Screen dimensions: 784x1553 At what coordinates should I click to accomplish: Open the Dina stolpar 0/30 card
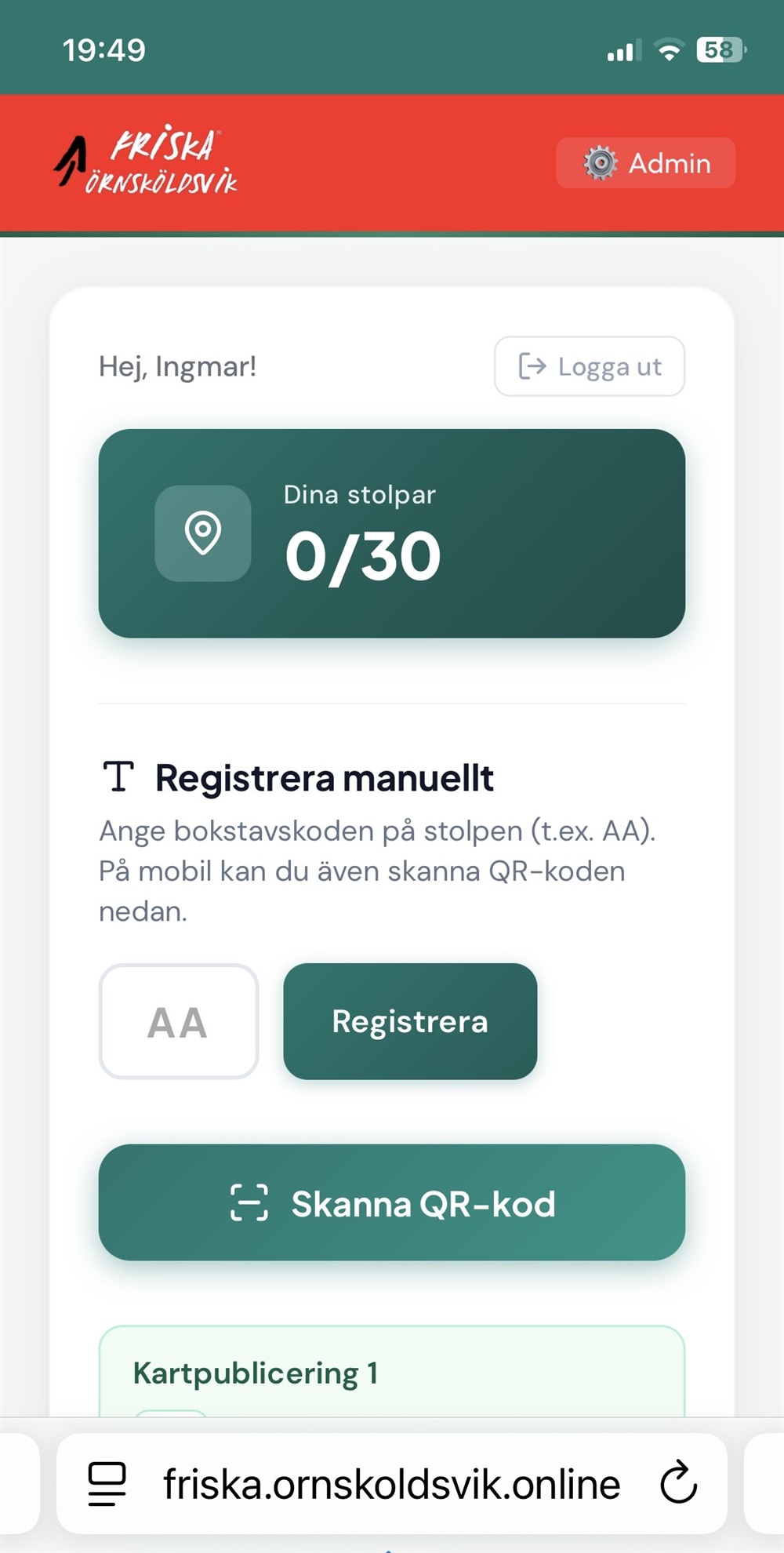pos(392,533)
